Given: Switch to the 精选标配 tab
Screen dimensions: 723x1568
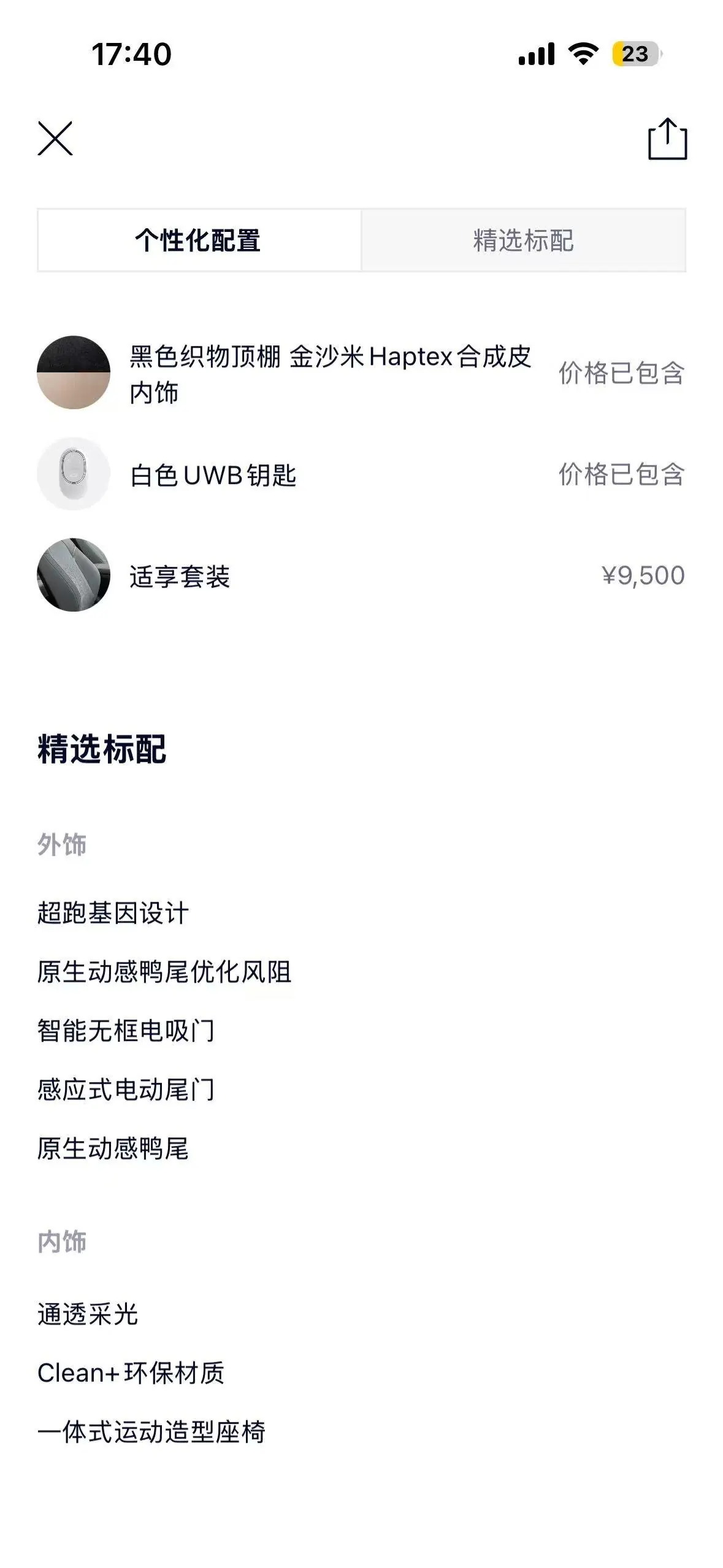Looking at the screenshot, I should 523,240.
